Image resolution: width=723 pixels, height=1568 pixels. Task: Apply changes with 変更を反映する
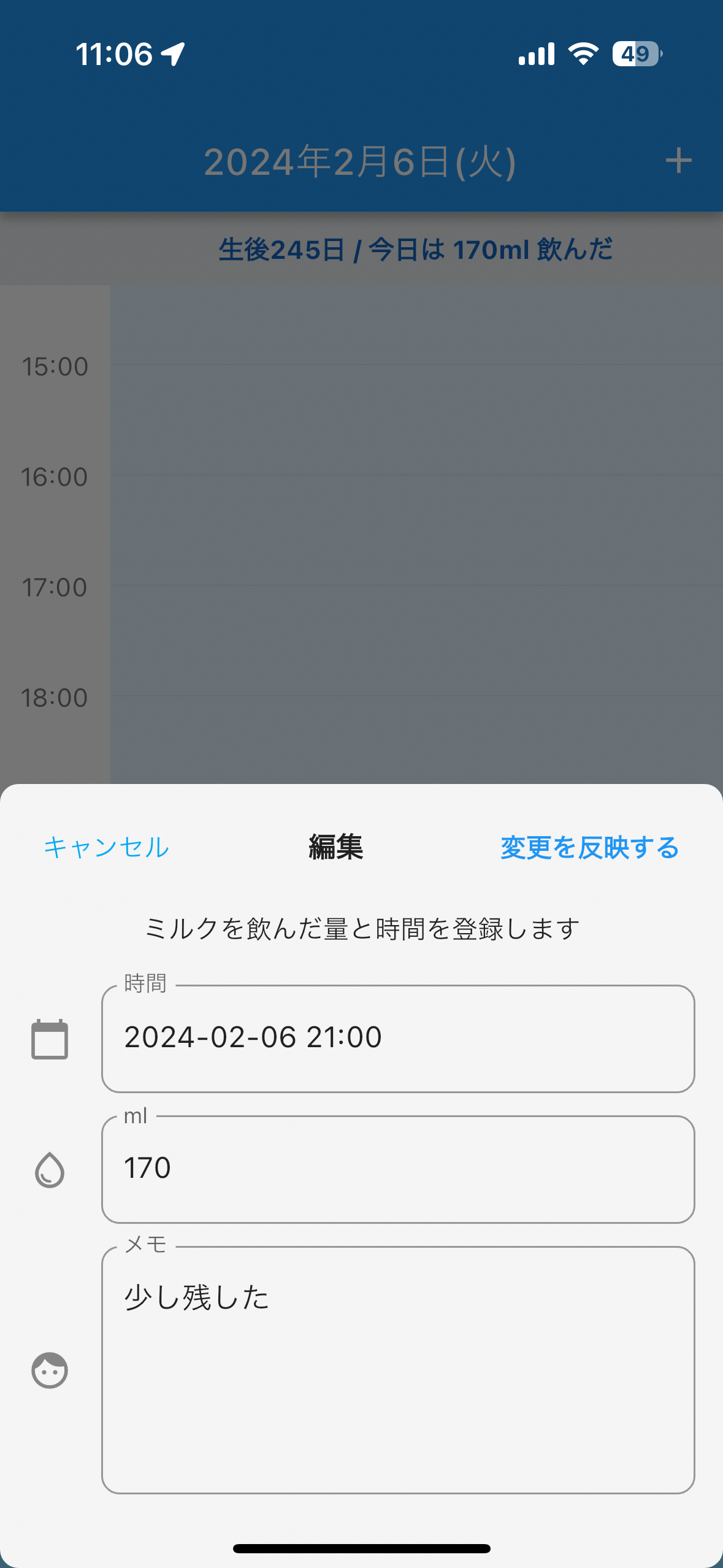pos(589,847)
